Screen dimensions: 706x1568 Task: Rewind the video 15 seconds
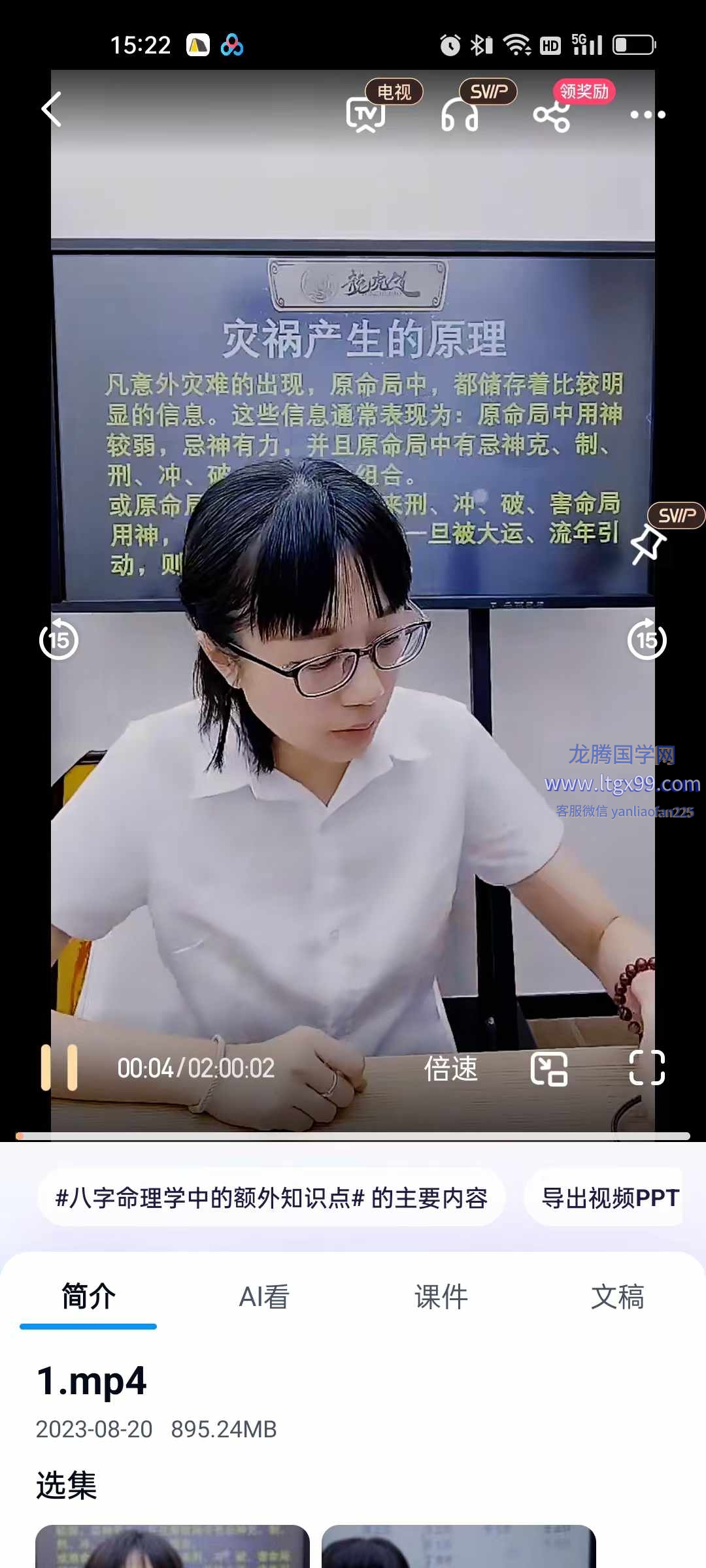59,640
